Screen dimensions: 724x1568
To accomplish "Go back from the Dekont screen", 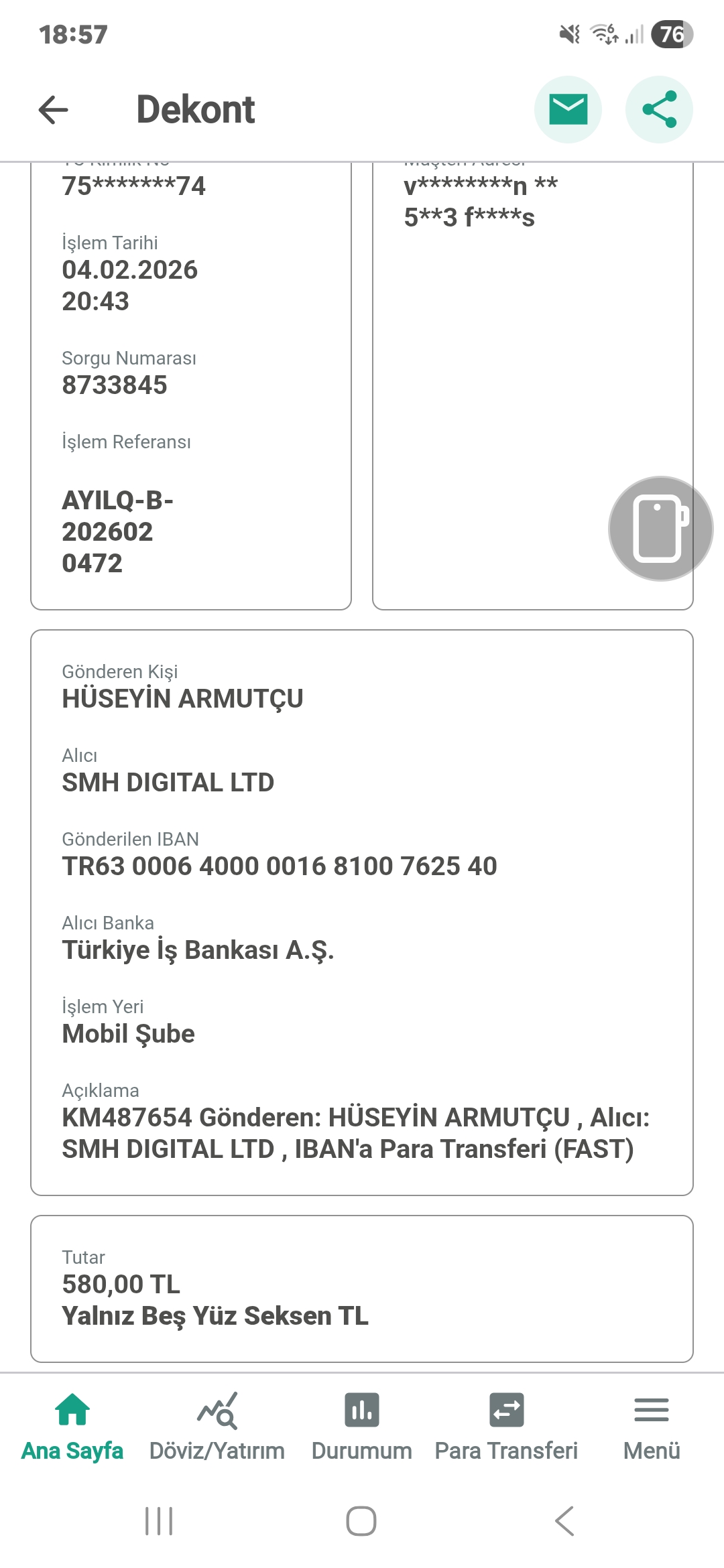I will coord(54,109).
